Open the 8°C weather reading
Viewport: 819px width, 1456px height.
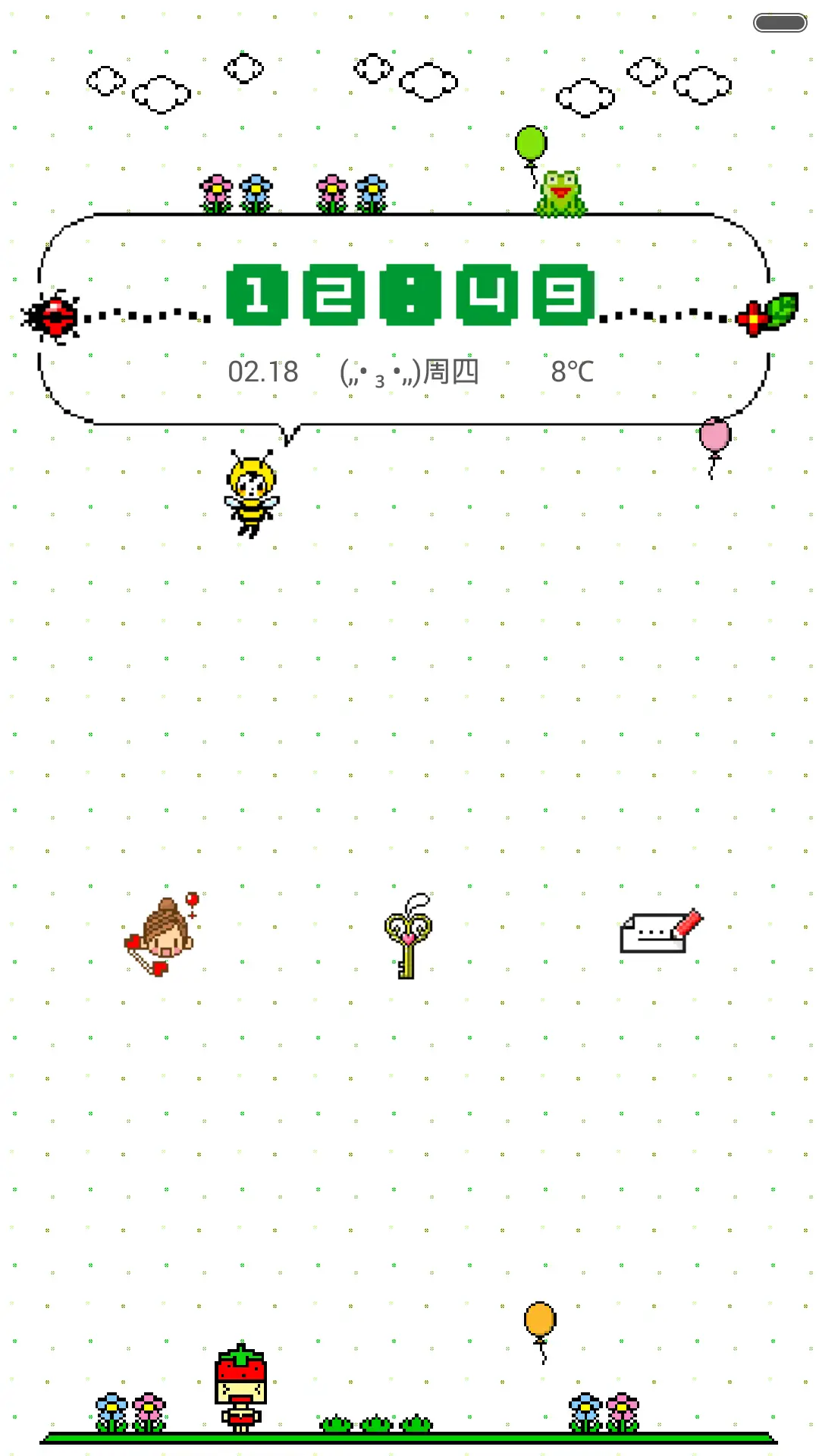pyautogui.click(x=573, y=372)
